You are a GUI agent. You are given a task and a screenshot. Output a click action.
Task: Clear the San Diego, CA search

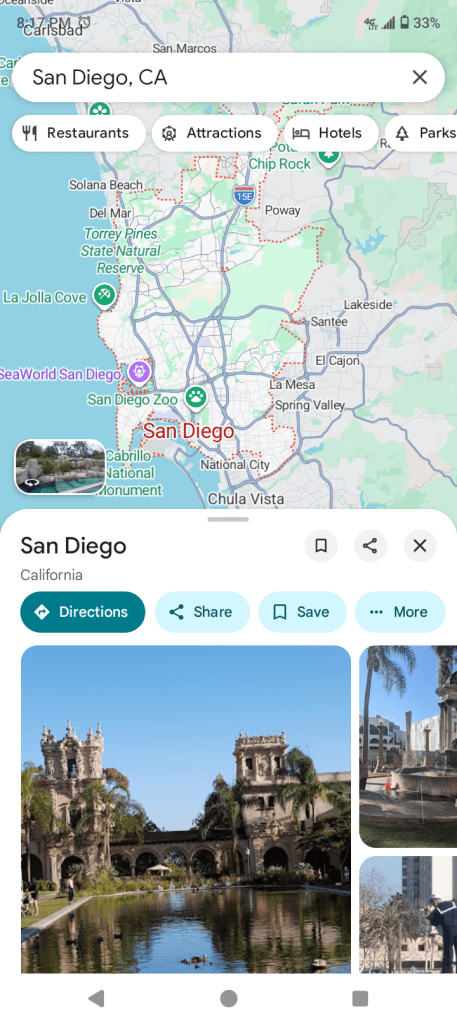(420, 78)
